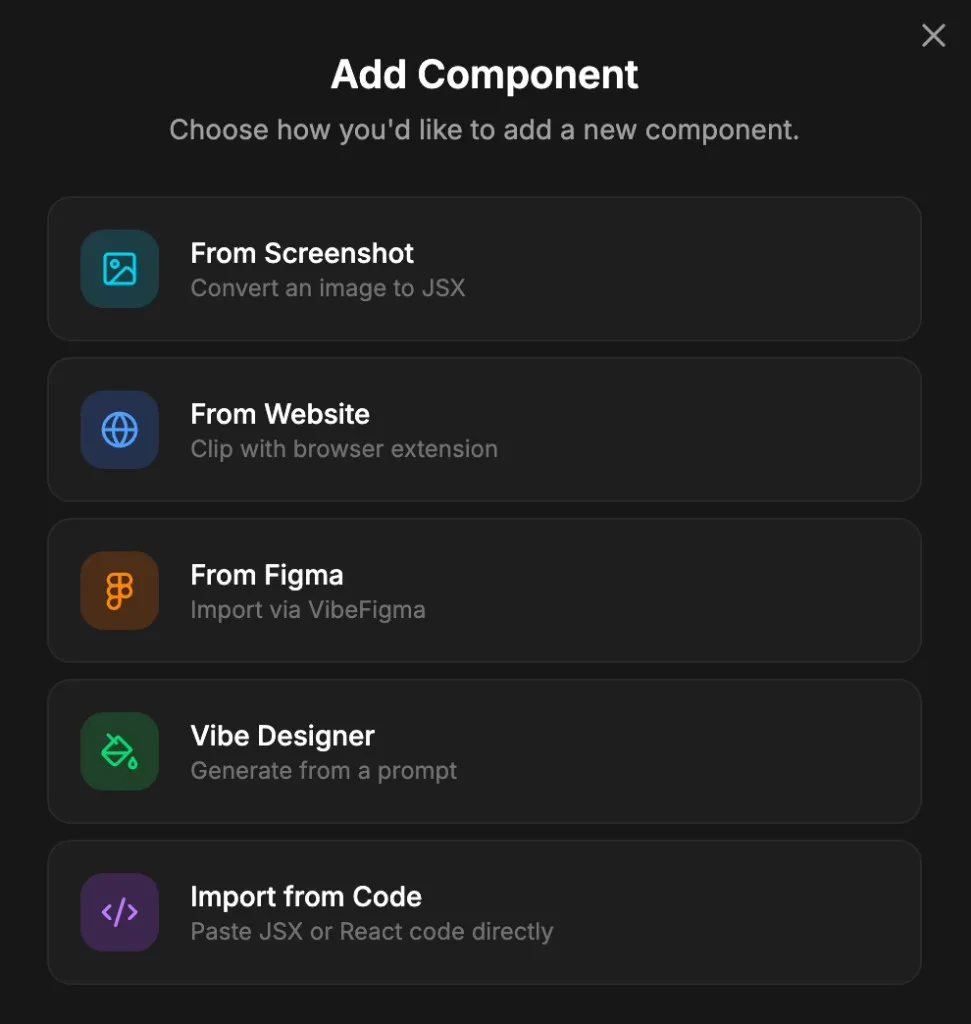Click the Clip with browser extension text

[344, 449]
